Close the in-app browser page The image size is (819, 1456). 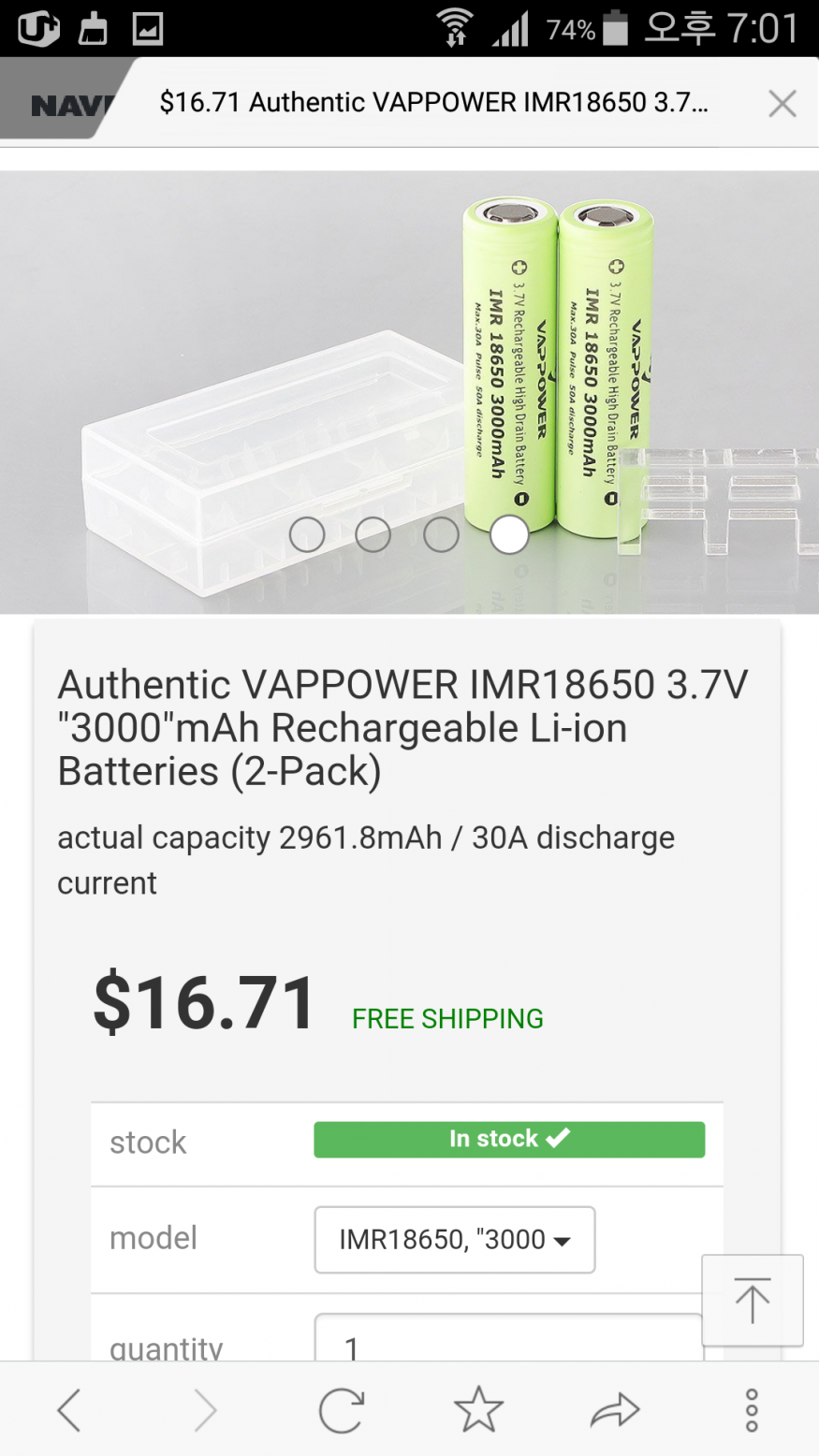[x=782, y=103]
